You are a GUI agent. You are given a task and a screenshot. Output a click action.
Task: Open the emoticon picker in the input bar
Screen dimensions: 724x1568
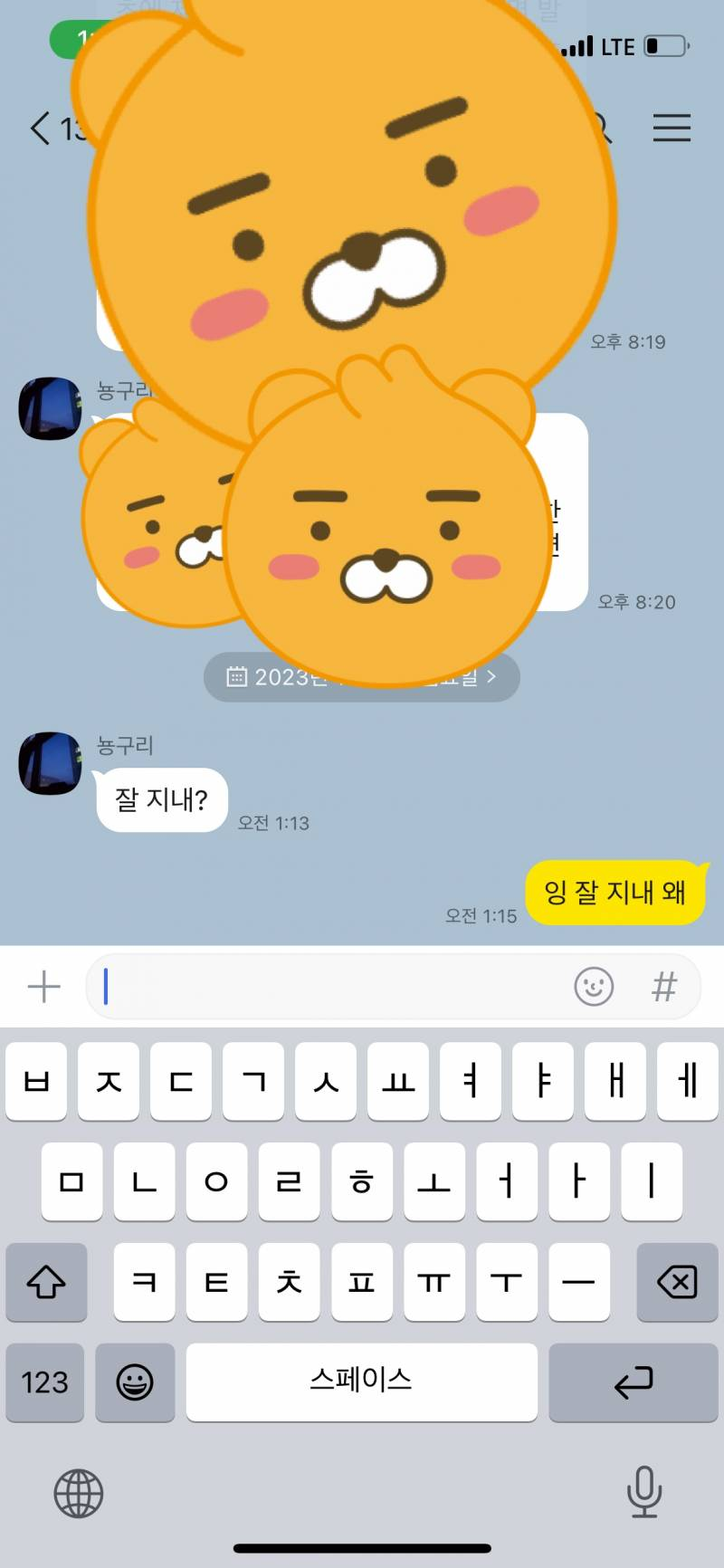click(x=594, y=987)
